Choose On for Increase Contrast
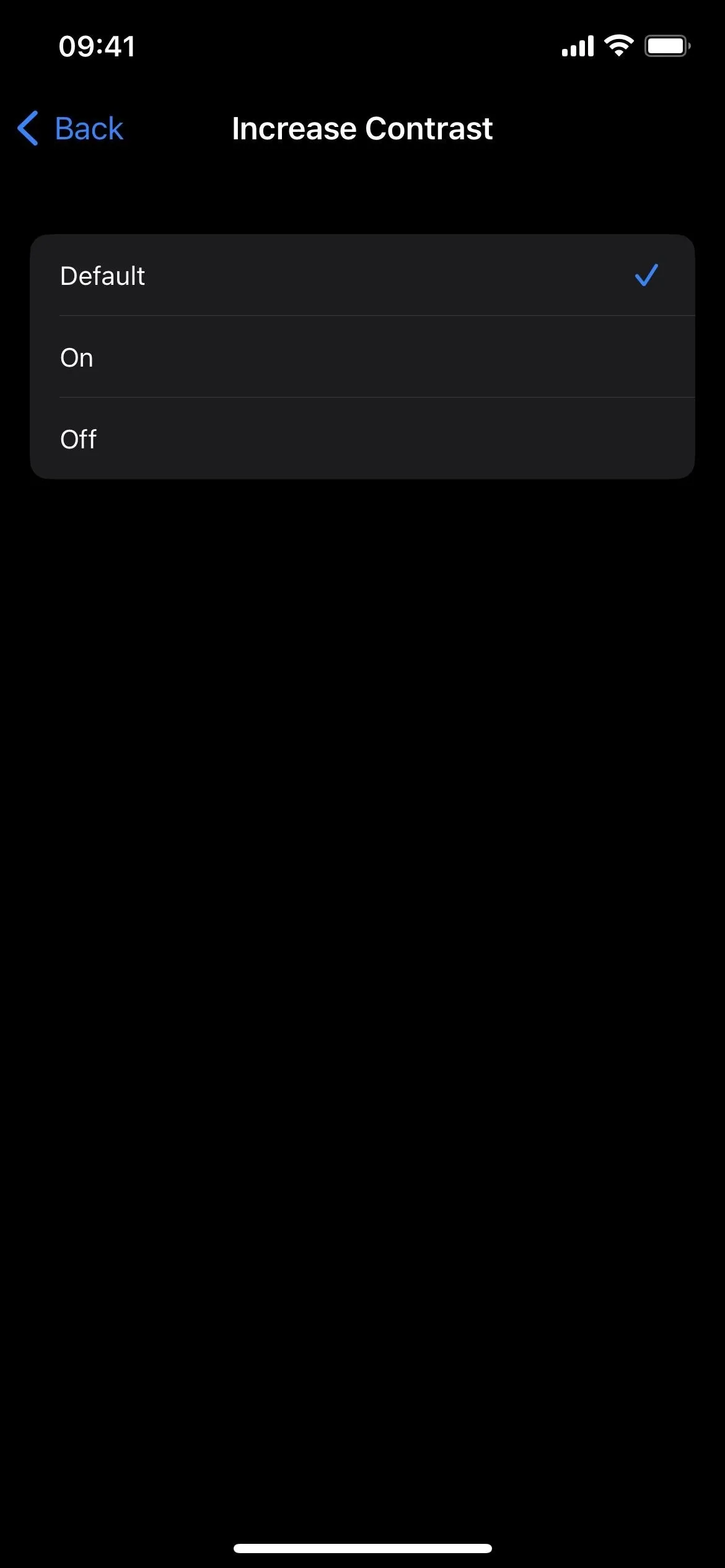725x1568 pixels. [362, 357]
